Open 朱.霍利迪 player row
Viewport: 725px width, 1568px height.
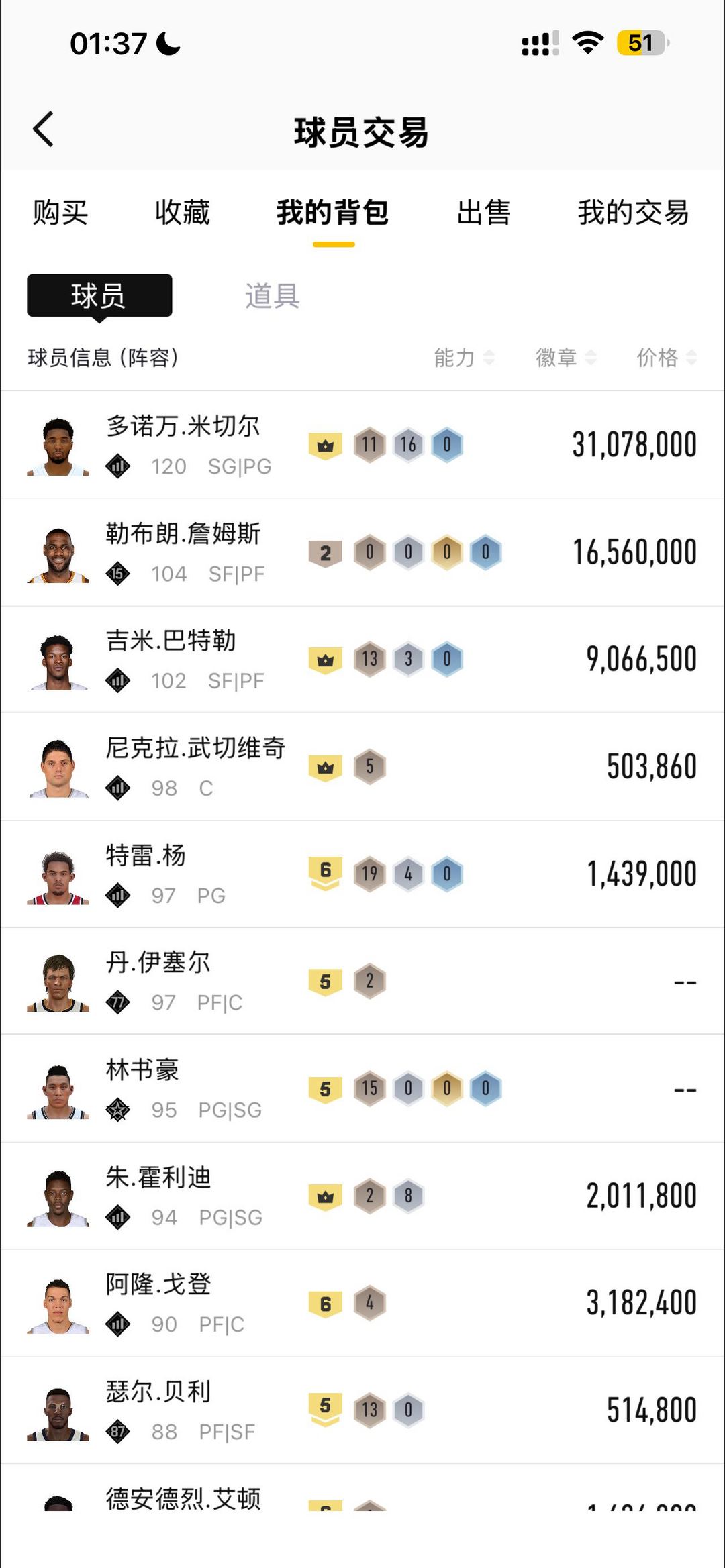pos(362,1196)
